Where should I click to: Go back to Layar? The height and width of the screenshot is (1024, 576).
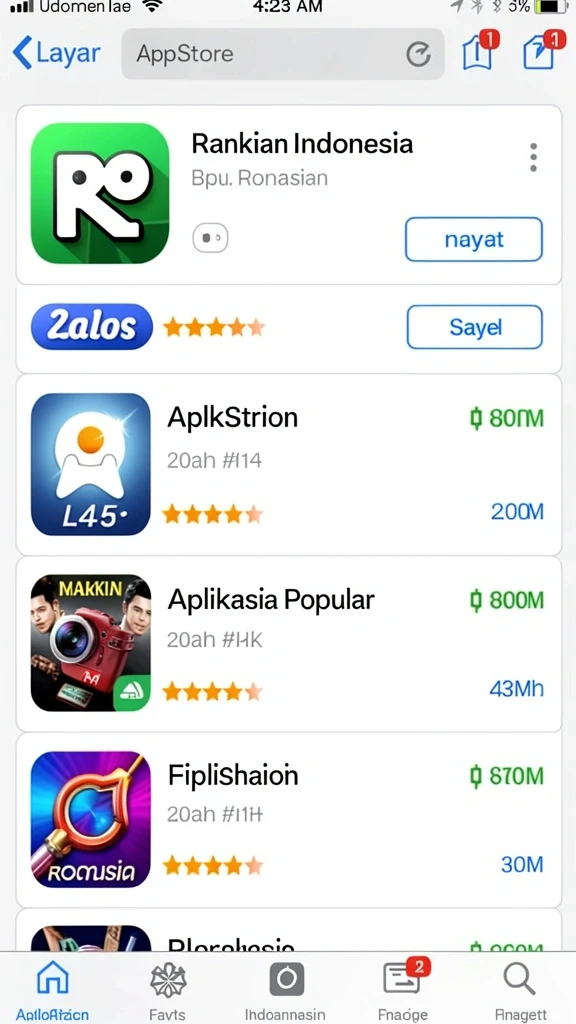(56, 54)
